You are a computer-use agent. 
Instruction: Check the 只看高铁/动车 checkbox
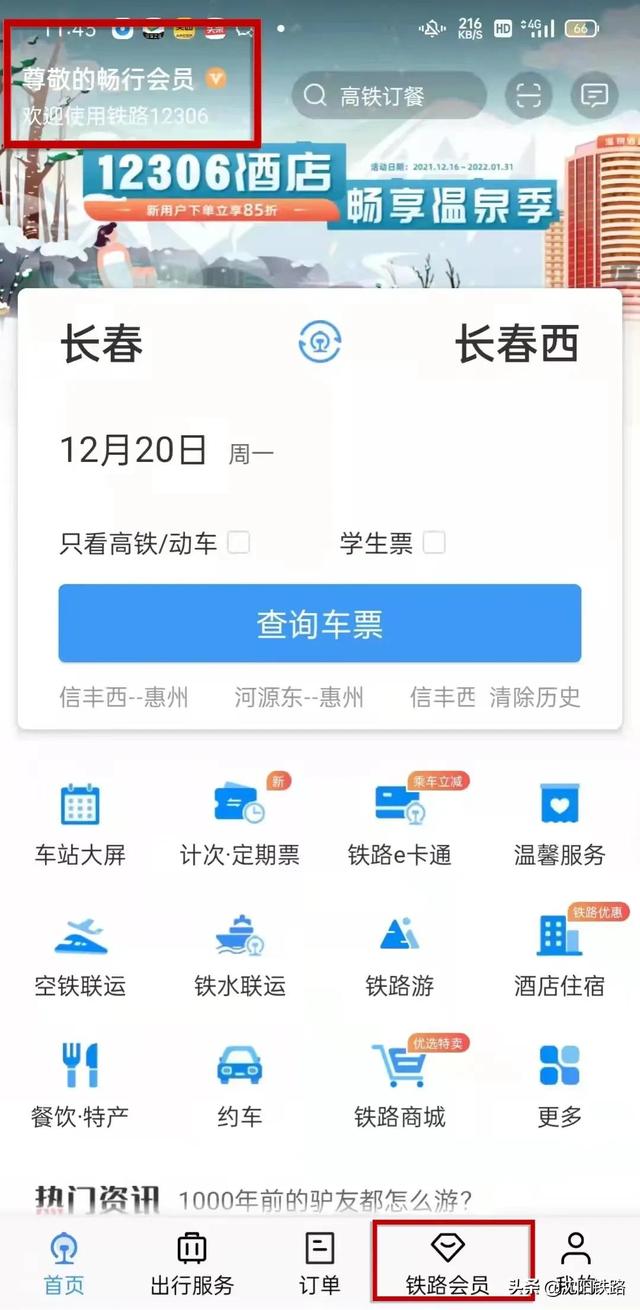tap(238, 543)
